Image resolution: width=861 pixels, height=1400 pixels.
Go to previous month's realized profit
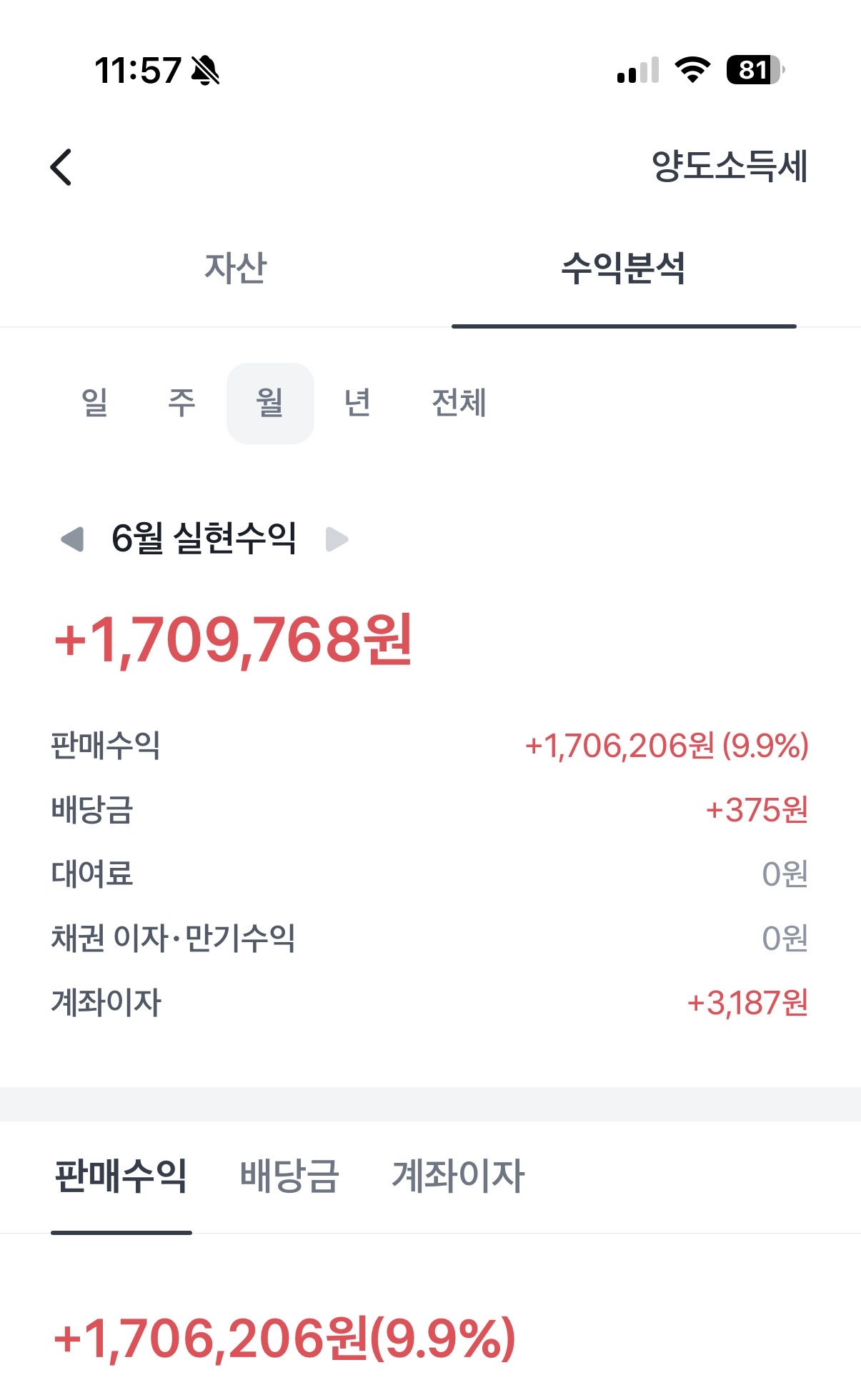[x=73, y=539]
